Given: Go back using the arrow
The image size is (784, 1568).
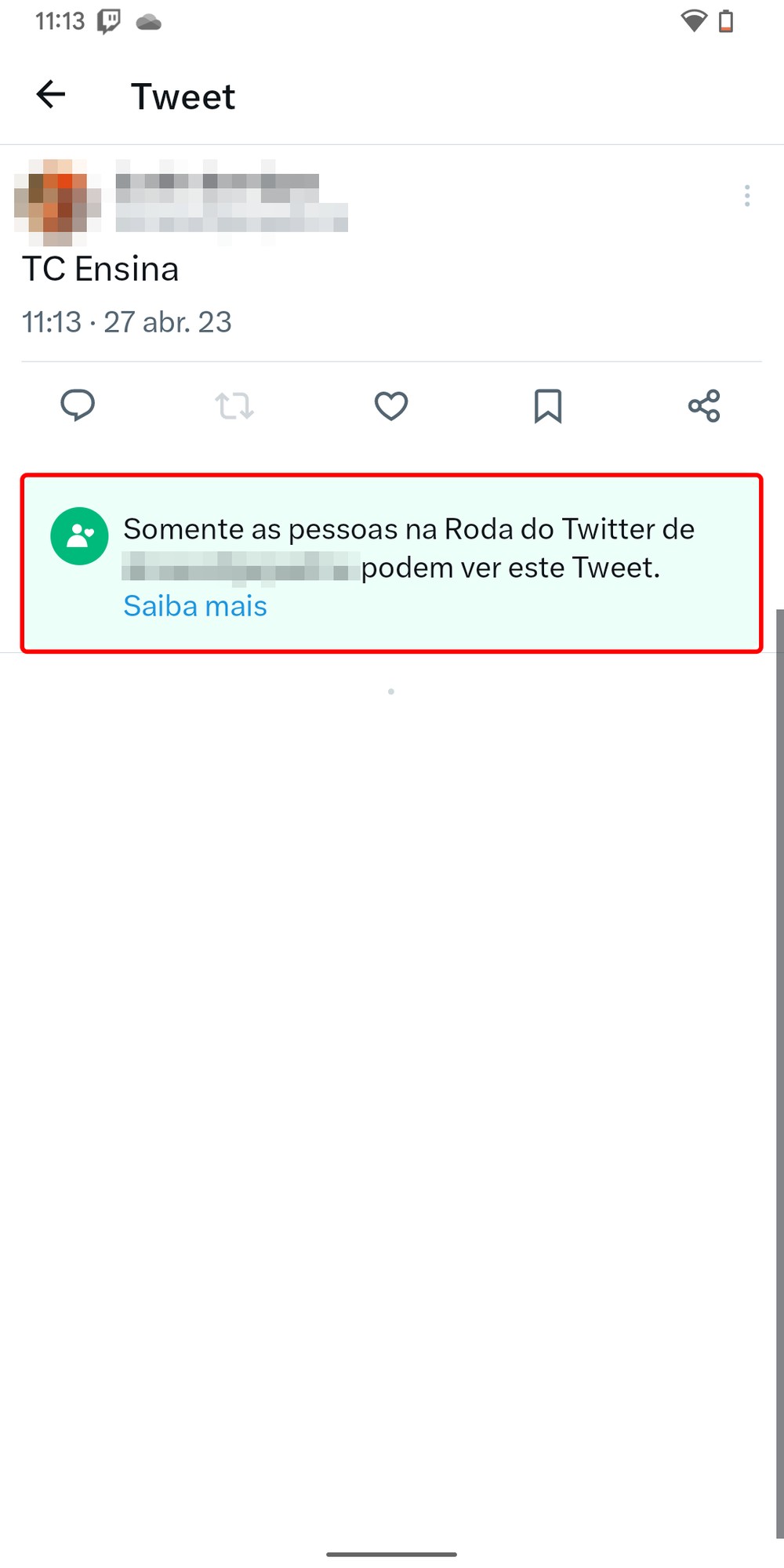Looking at the screenshot, I should (51, 95).
